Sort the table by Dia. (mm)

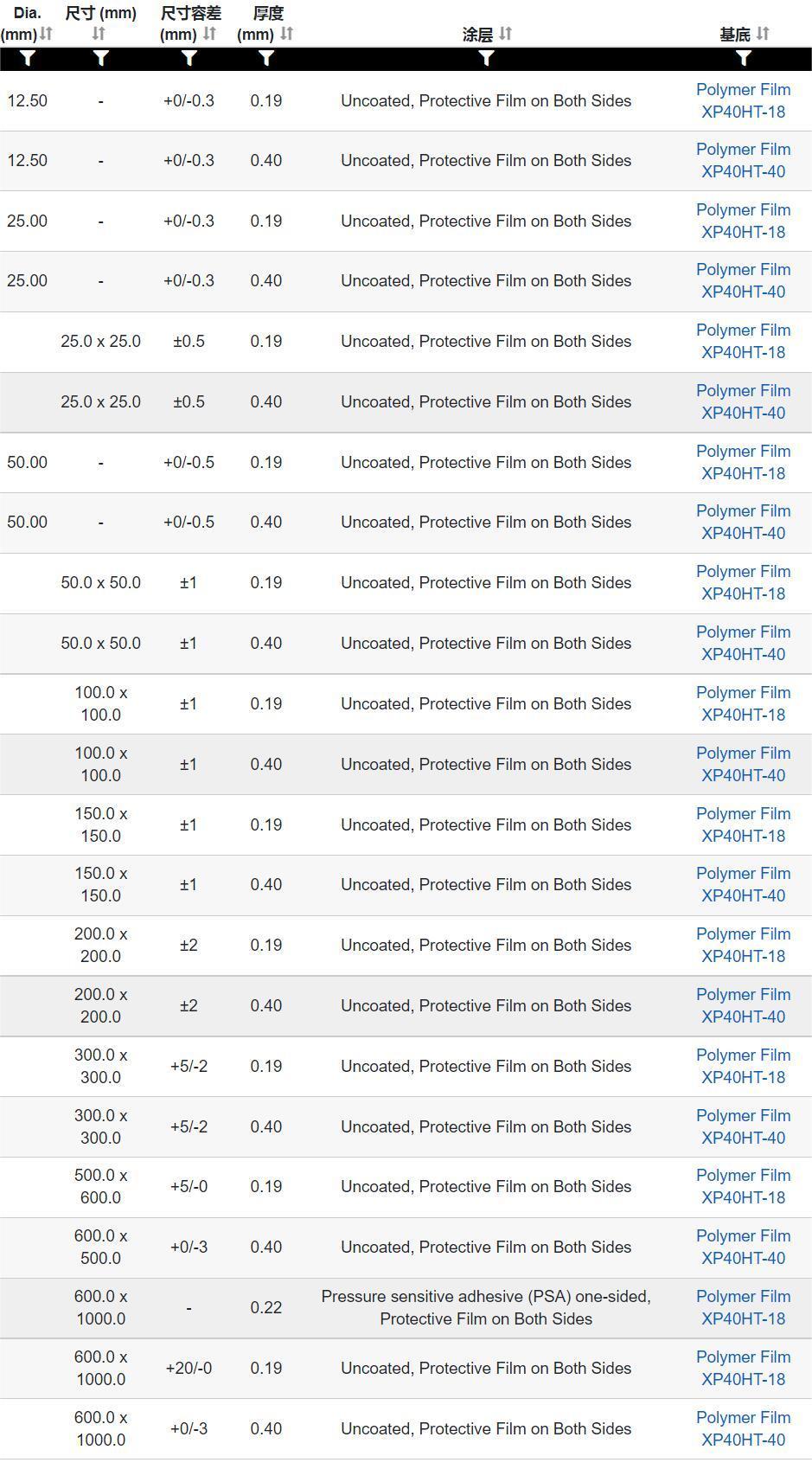tap(47, 34)
